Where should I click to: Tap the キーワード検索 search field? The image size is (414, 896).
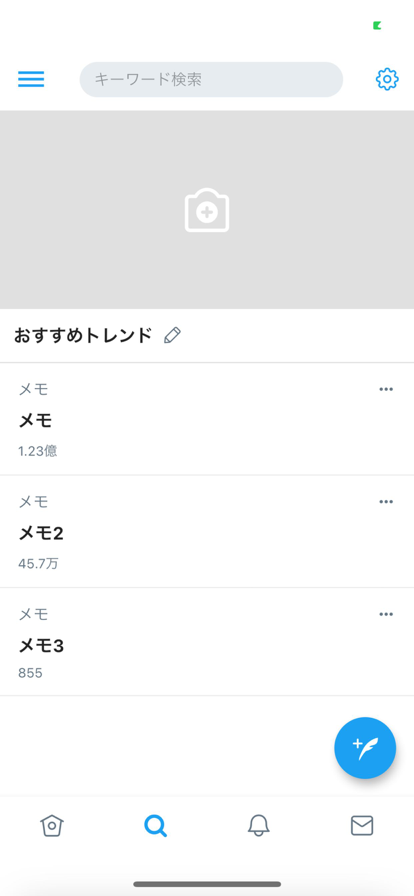(211, 79)
